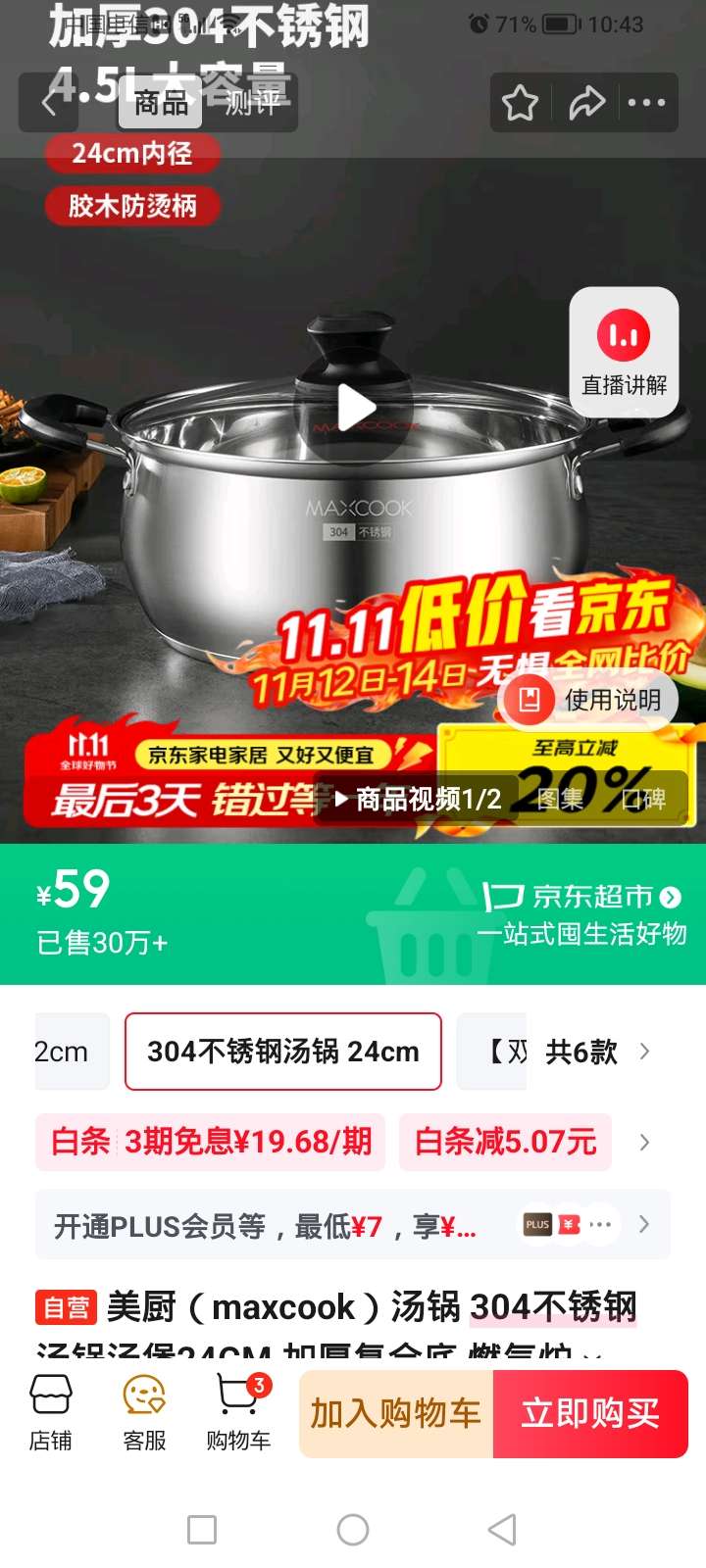Switch to the 测评 tab
706x1568 pixels.
[x=252, y=103]
